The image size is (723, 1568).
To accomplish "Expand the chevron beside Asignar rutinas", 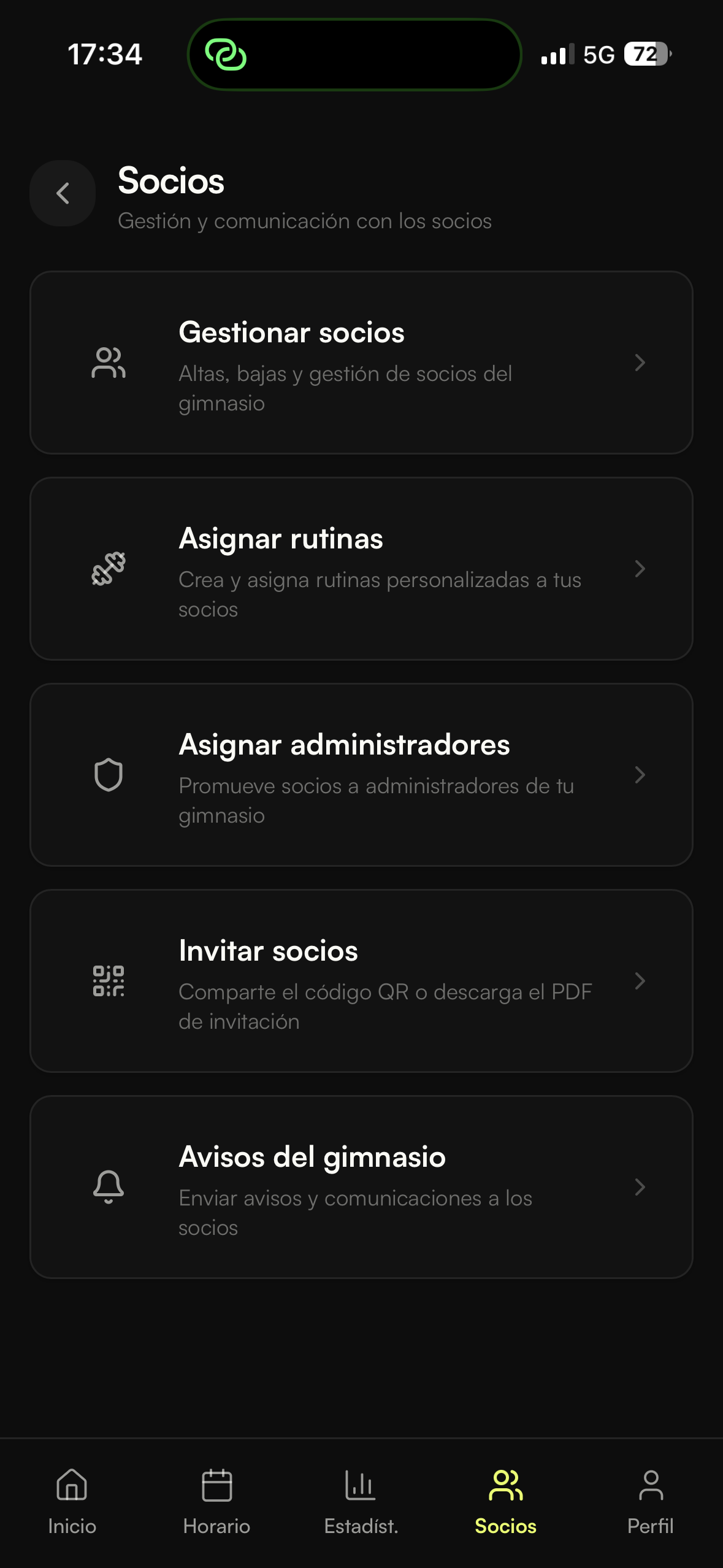I will 640,569.
